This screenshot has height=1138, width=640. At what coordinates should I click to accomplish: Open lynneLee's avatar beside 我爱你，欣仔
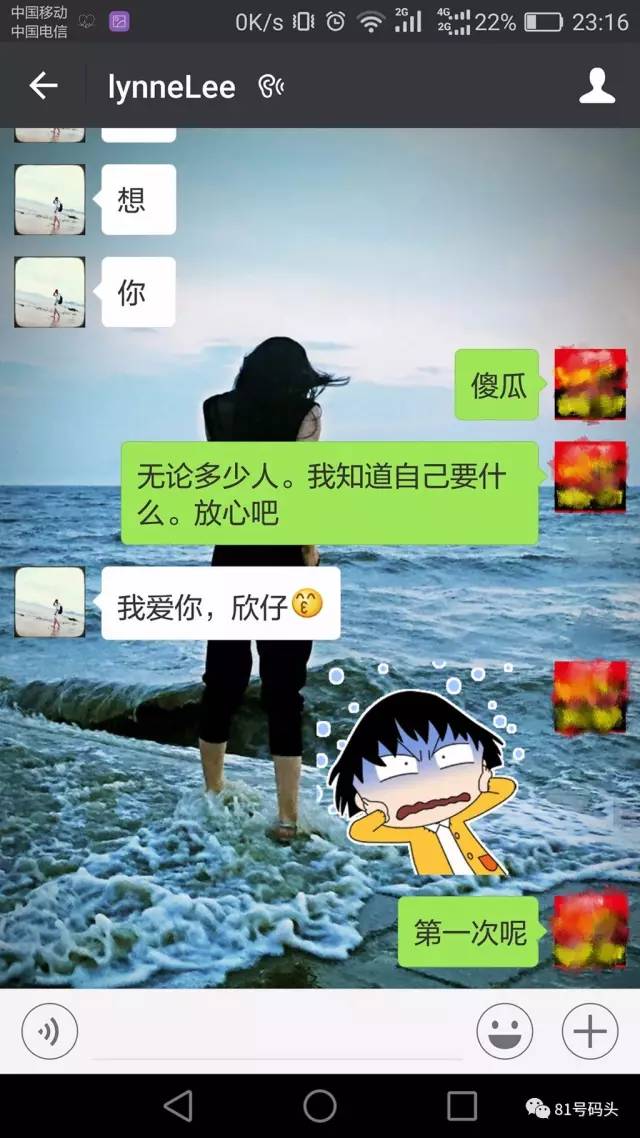[49, 602]
